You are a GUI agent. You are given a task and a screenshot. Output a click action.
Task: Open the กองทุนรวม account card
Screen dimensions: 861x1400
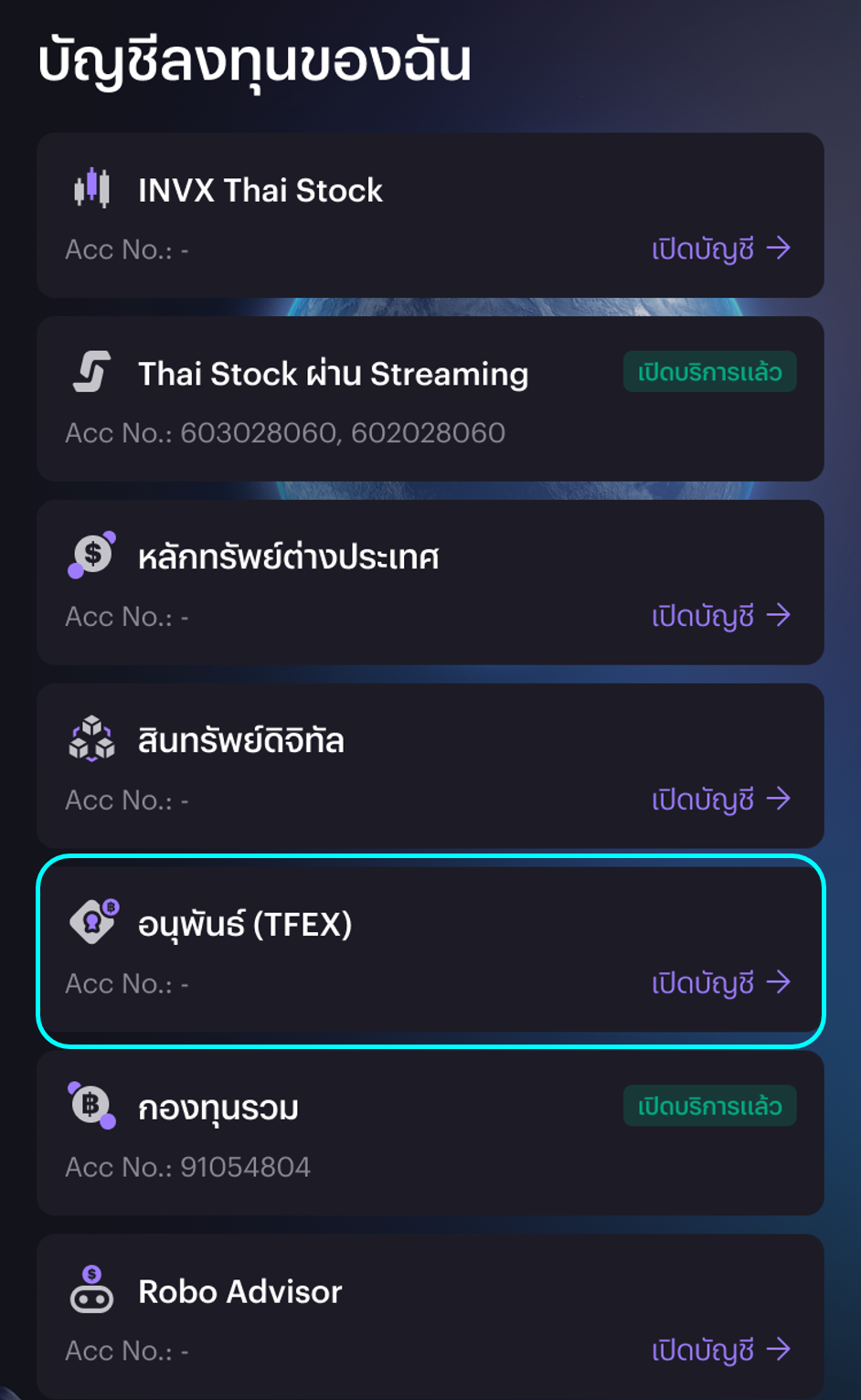[430, 1133]
